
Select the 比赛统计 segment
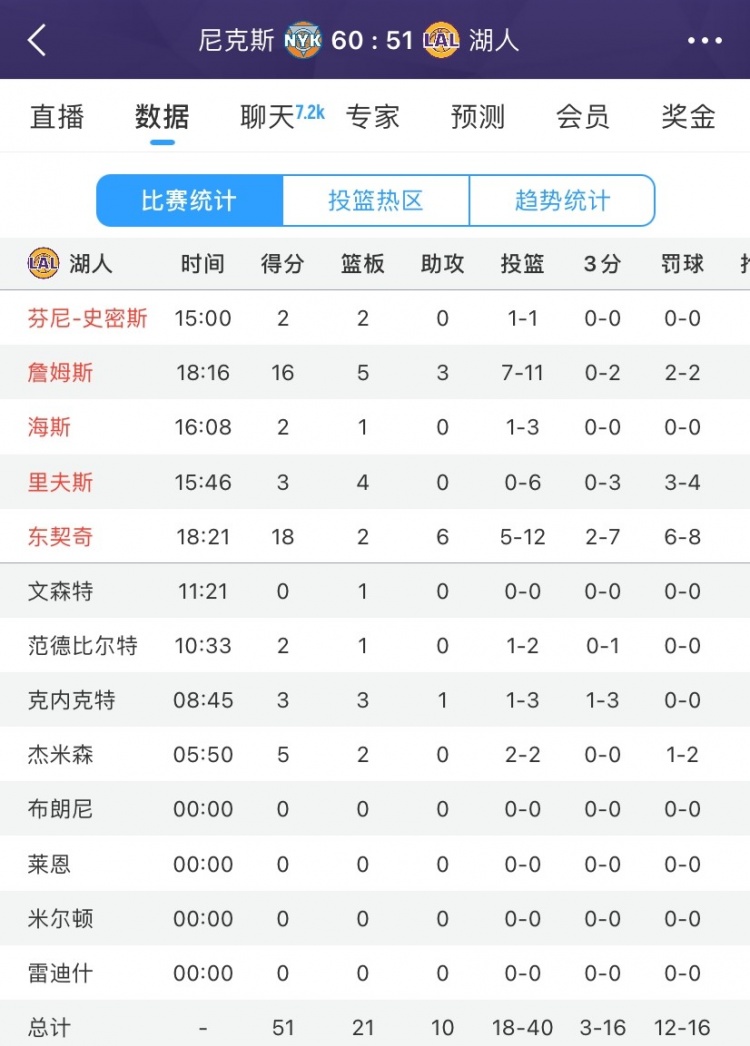click(189, 201)
